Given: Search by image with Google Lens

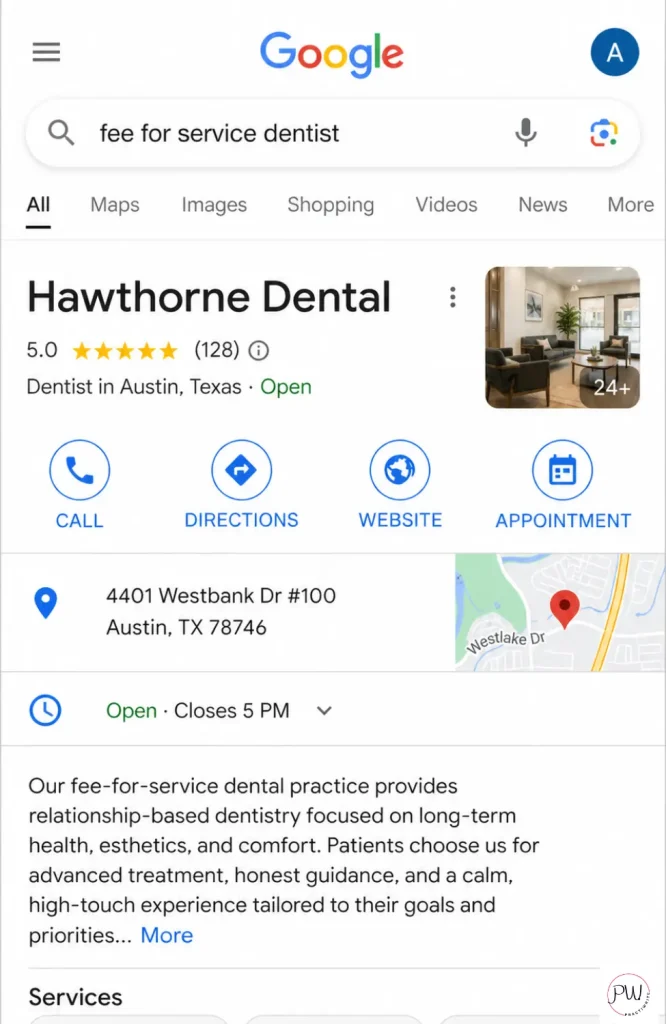Looking at the screenshot, I should tap(603, 133).
